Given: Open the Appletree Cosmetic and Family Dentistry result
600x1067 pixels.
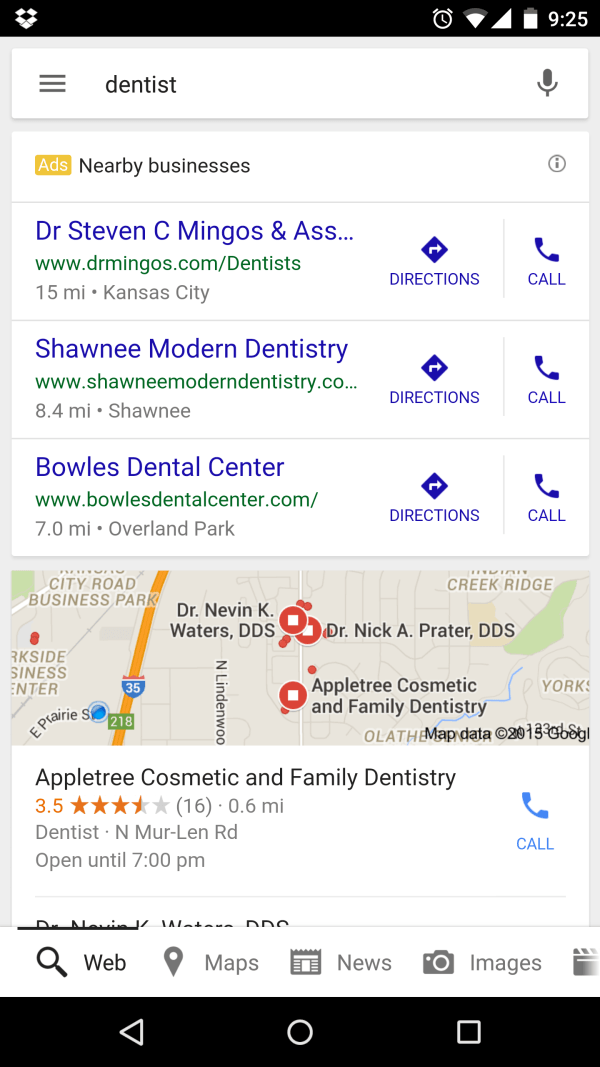Looking at the screenshot, I should 246,777.
